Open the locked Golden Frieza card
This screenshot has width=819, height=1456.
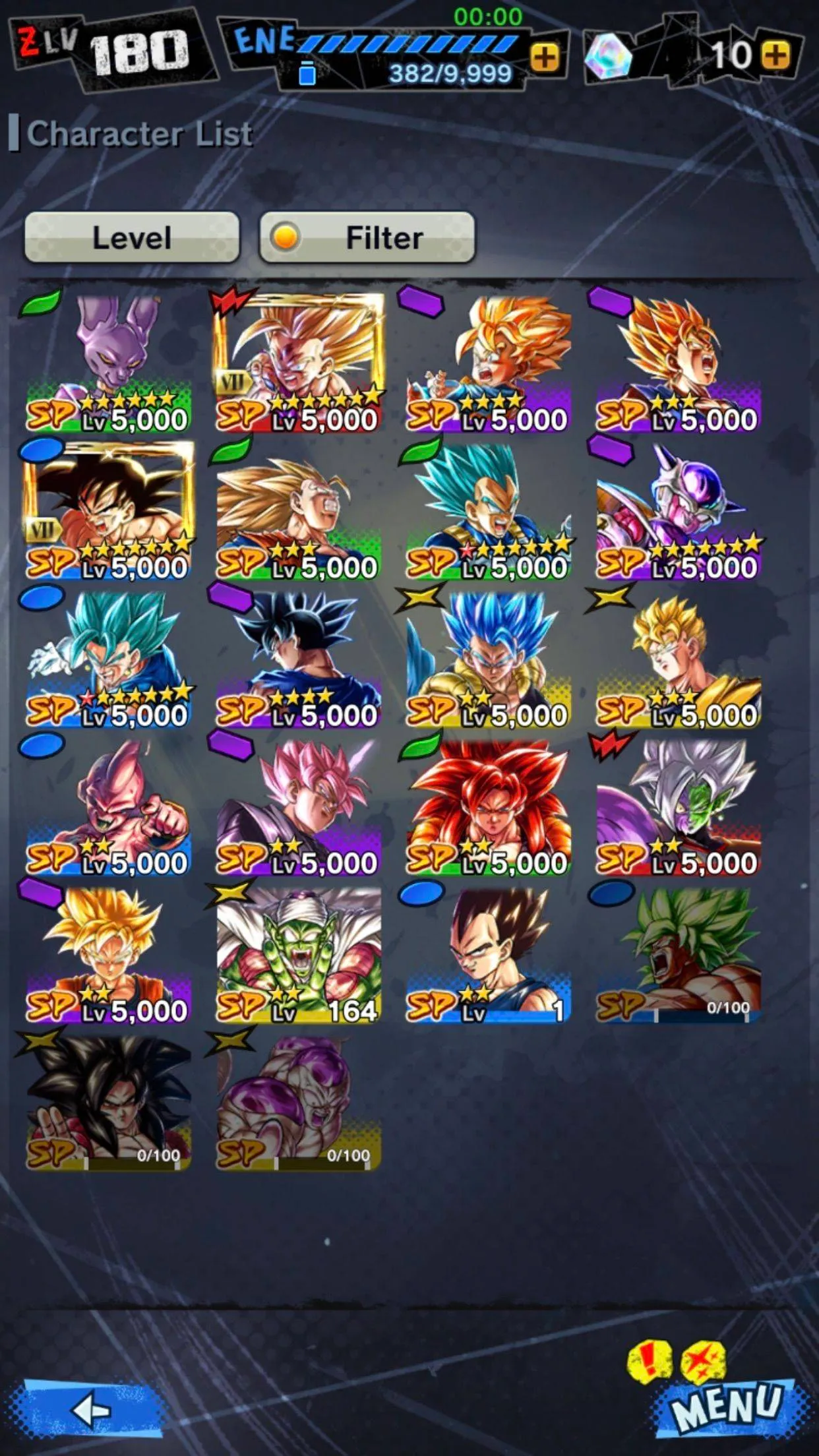point(298,1102)
